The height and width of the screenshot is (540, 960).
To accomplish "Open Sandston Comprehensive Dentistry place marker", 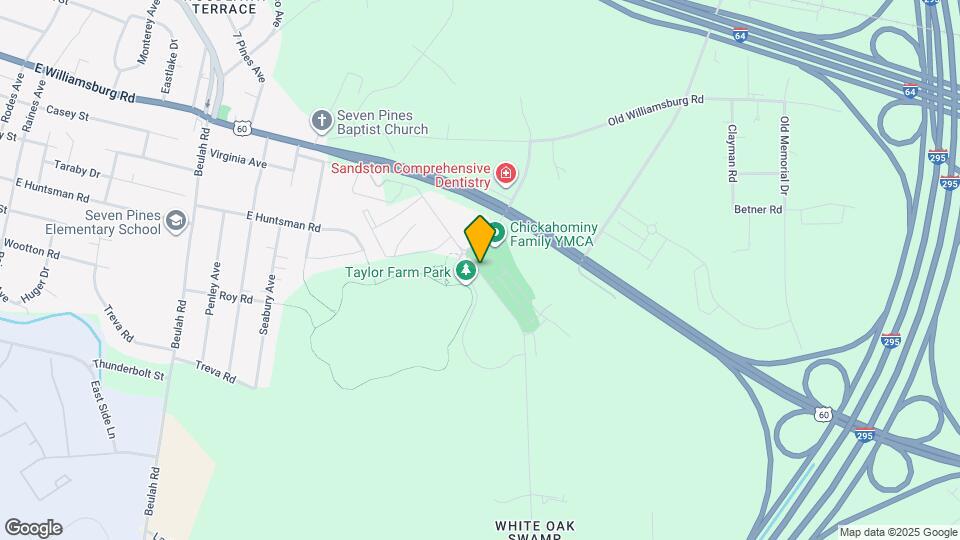I will 506,176.
